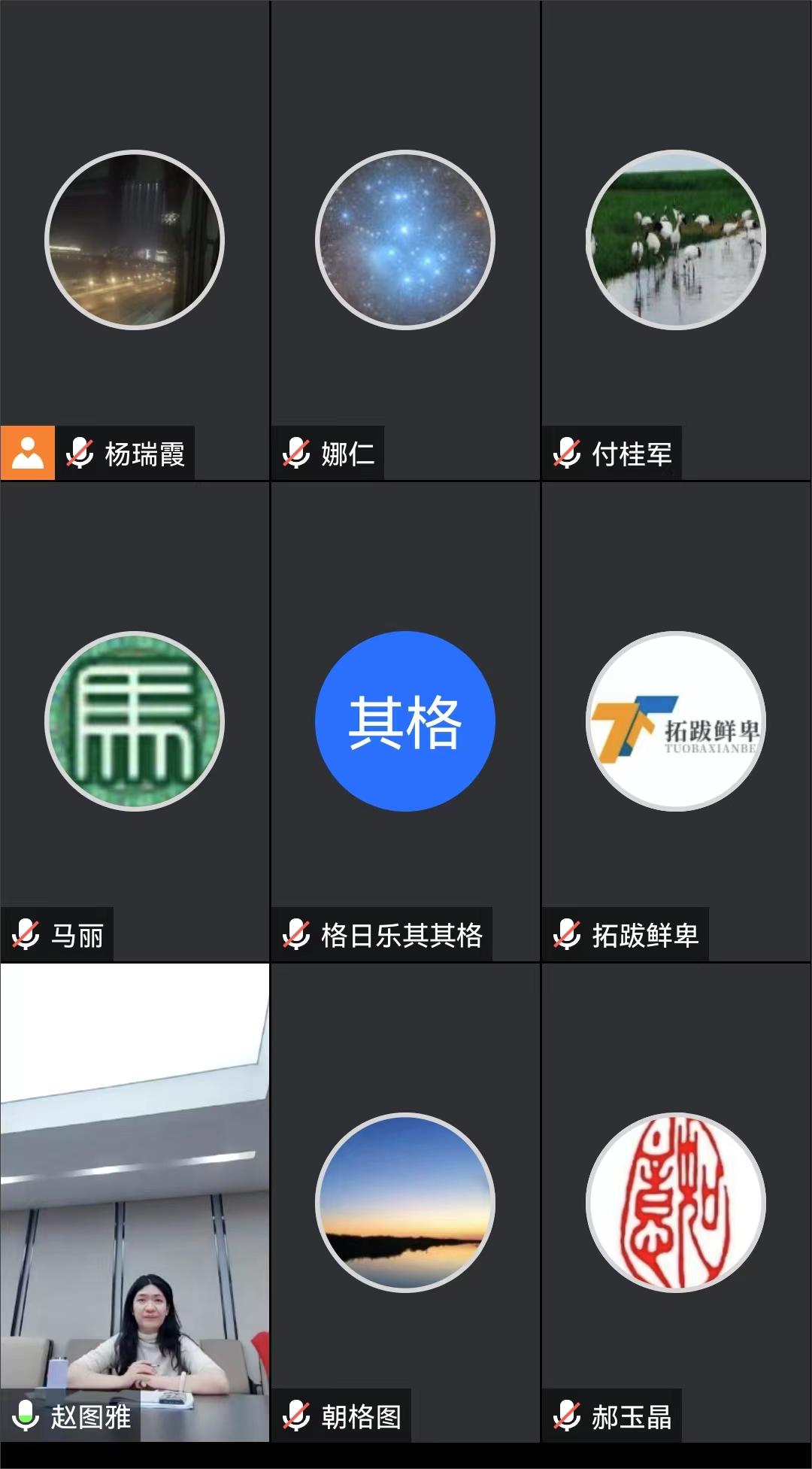Image resolution: width=812 pixels, height=1469 pixels.
Task: Select 马丽's participant tile
Action: (x=135, y=721)
